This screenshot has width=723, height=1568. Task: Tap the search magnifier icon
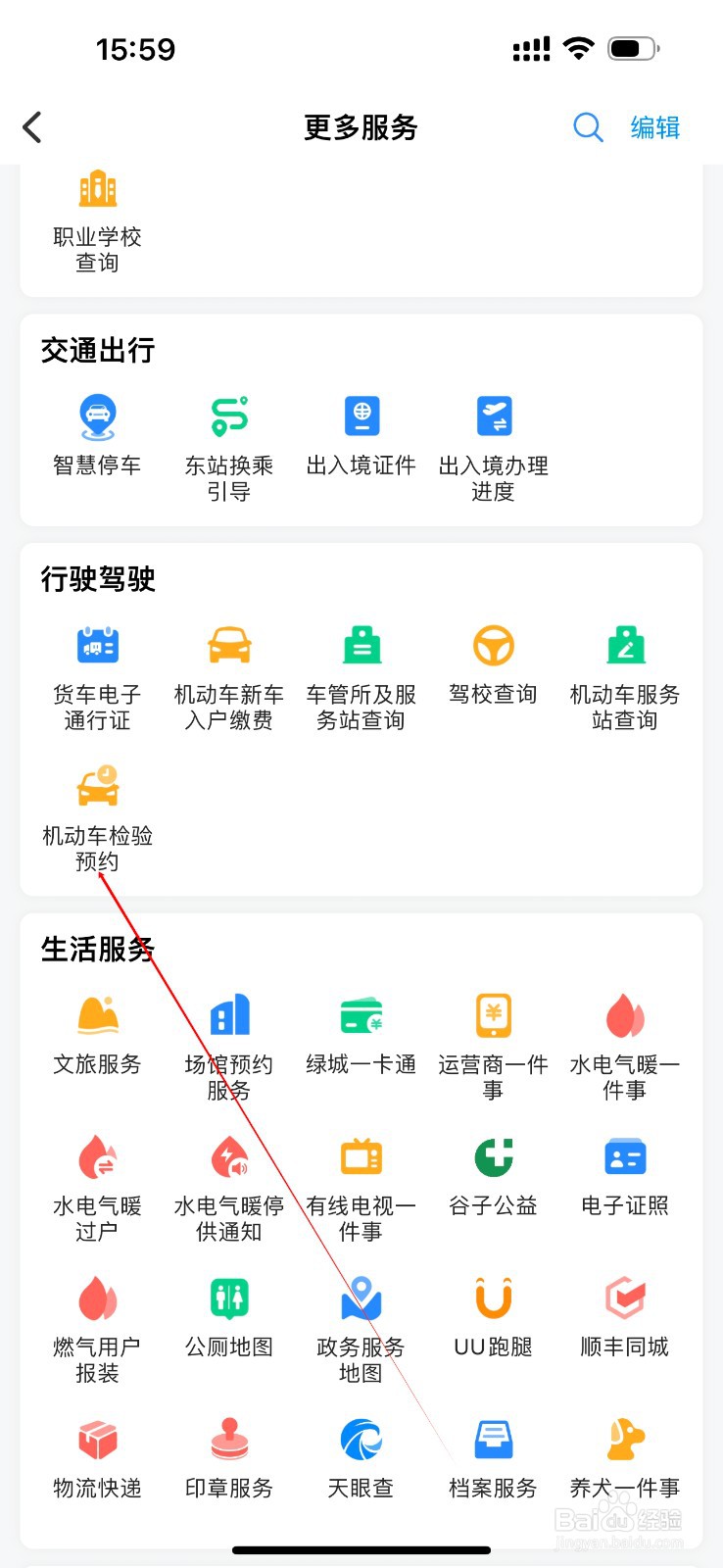[x=588, y=127]
